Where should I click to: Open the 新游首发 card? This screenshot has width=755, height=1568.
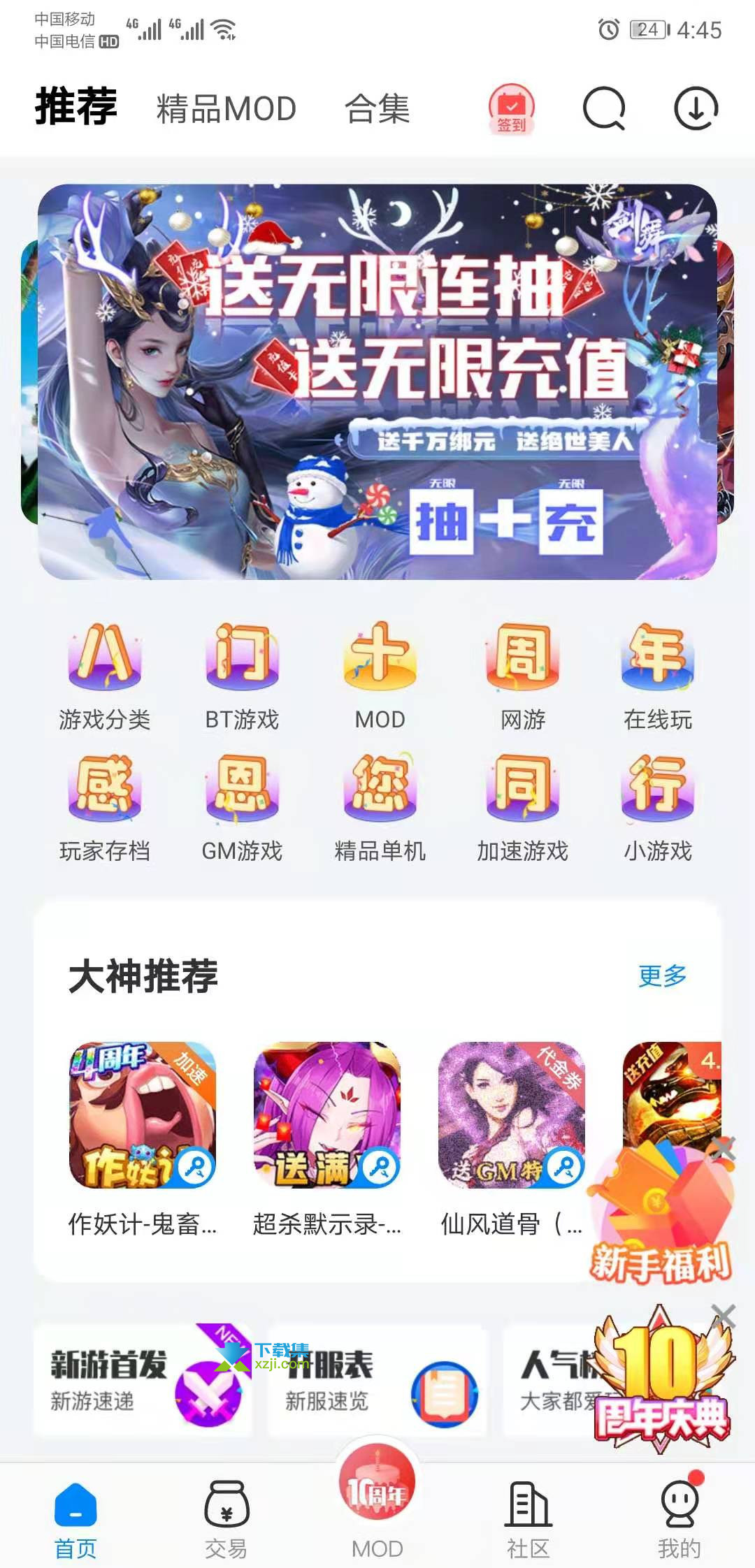[x=142, y=1380]
